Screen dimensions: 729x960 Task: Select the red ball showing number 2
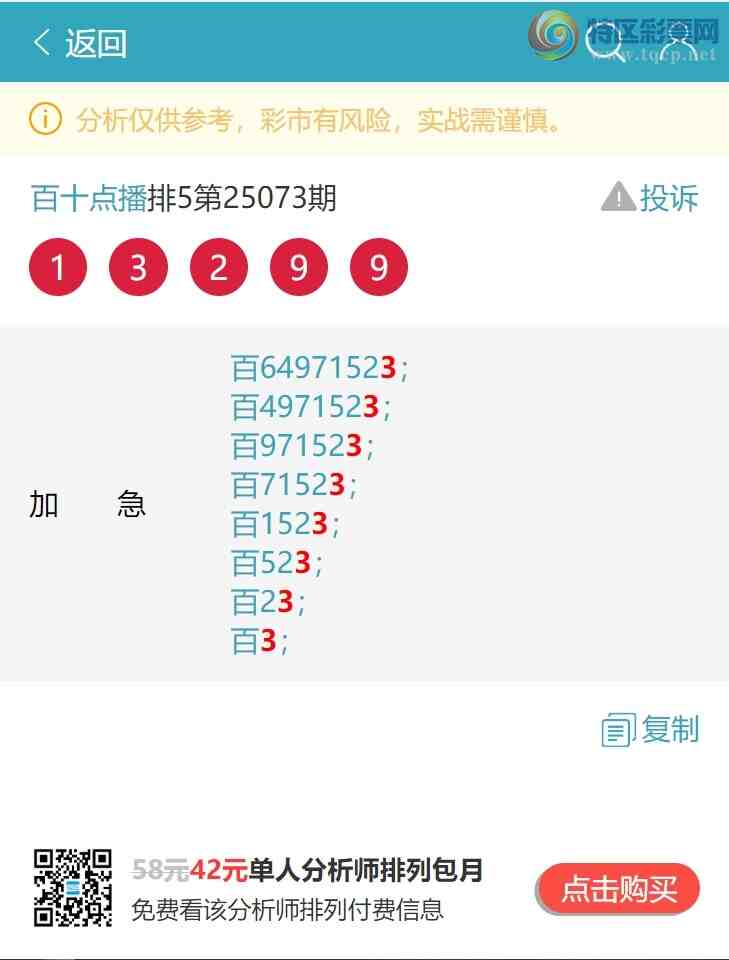[218, 267]
